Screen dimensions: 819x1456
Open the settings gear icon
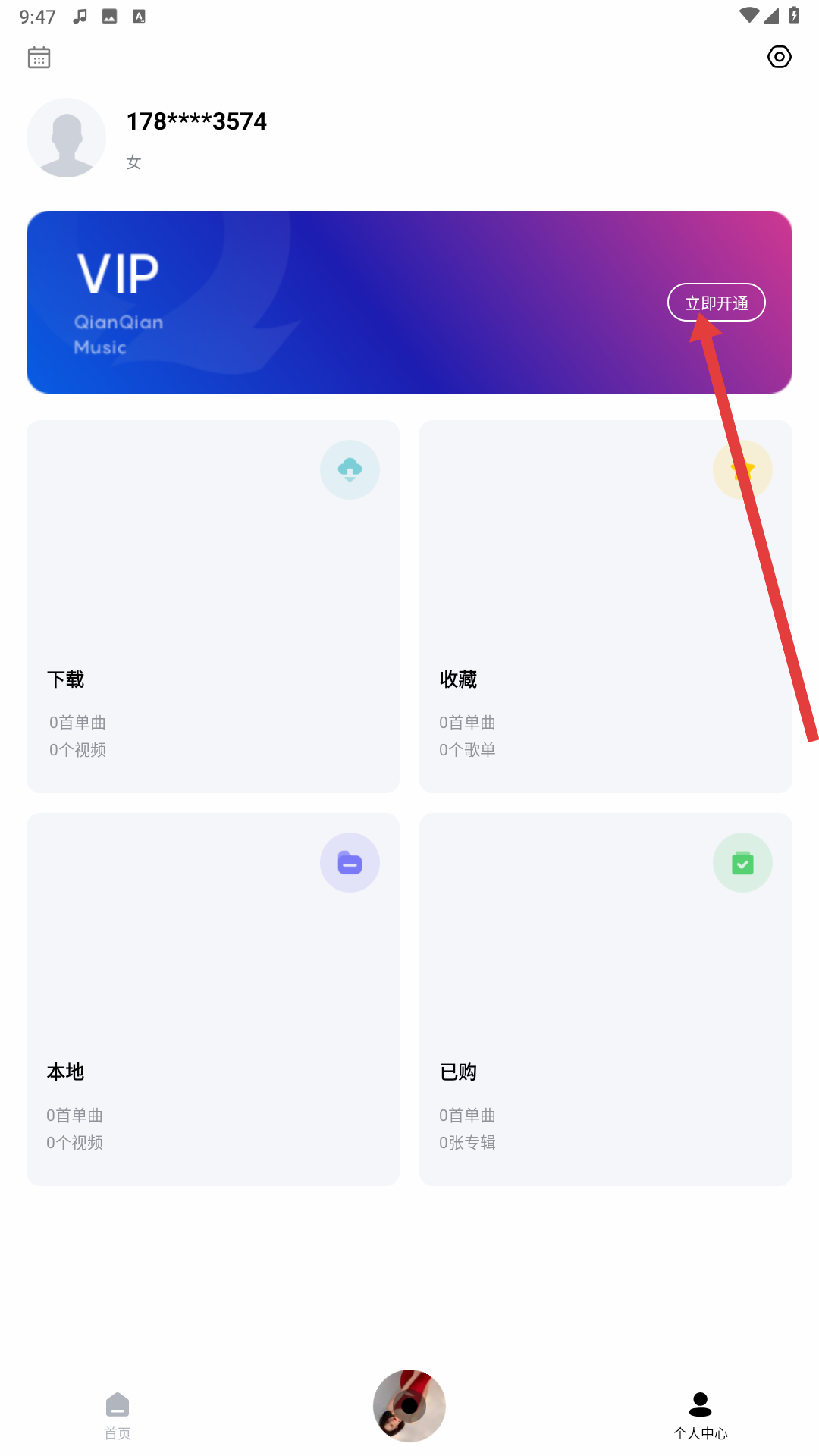pos(779,57)
